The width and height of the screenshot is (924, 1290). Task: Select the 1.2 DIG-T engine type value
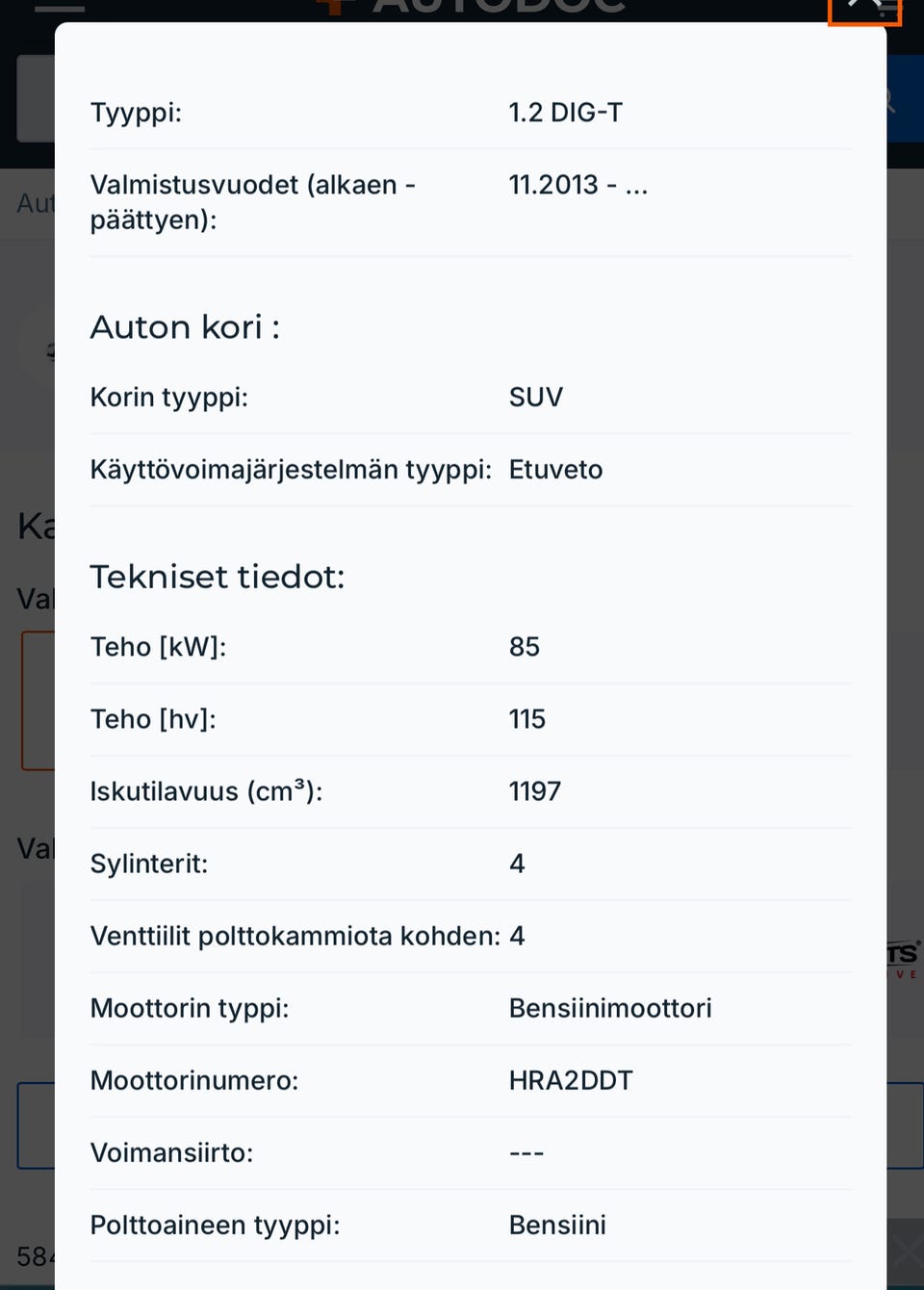(565, 113)
